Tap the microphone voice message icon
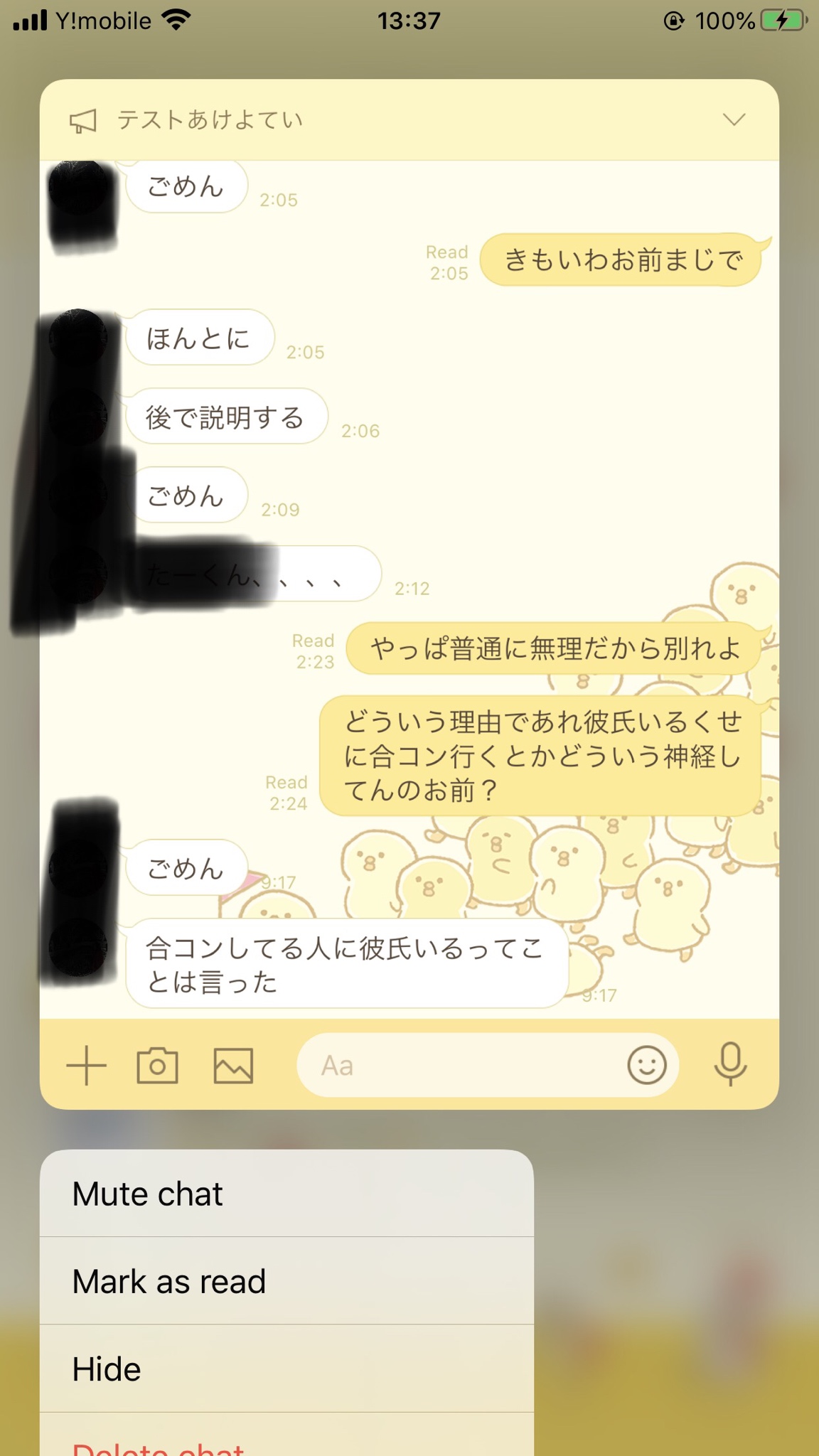819x1456 pixels. pyautogui.click(x=730, y=1064)
